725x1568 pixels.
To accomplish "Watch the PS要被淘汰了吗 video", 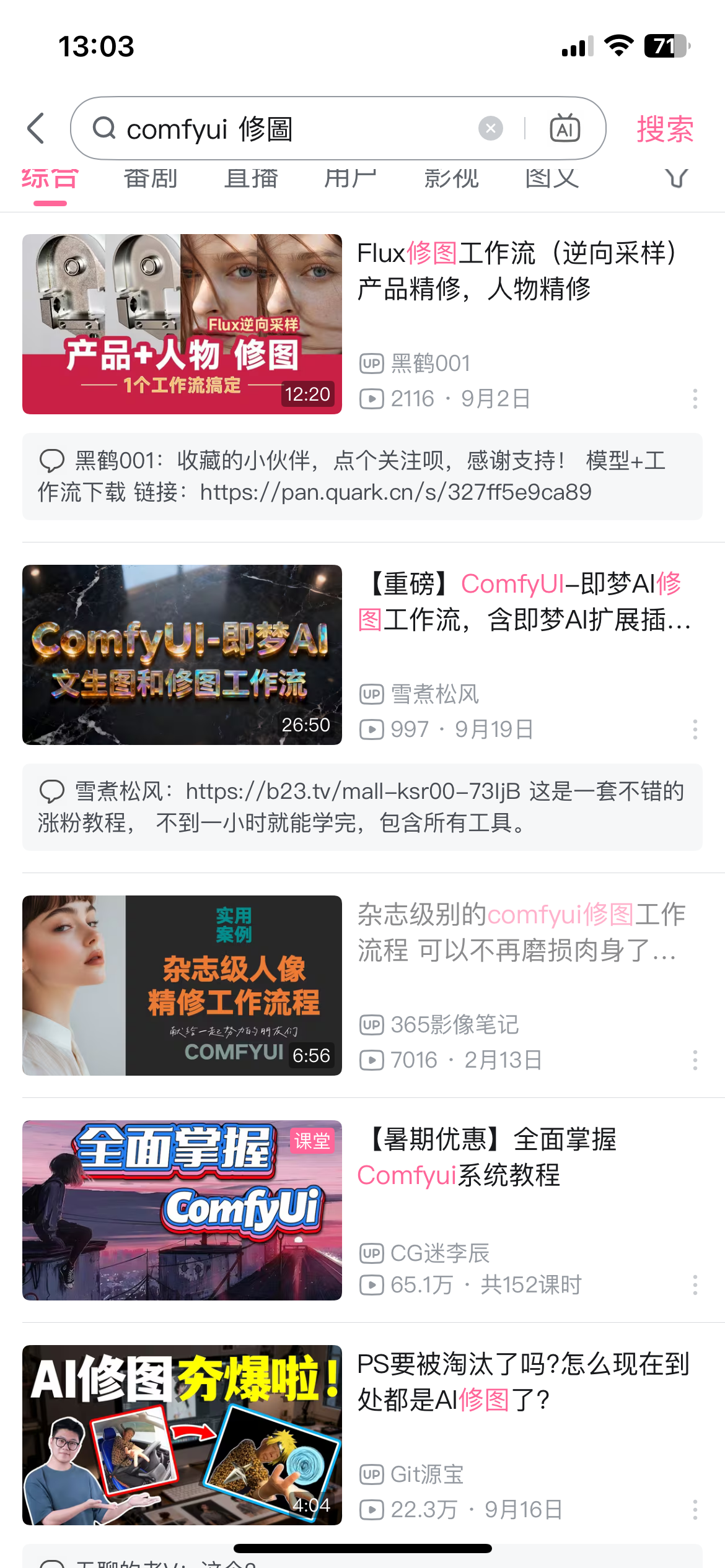I will click(x=182, y=1435).
